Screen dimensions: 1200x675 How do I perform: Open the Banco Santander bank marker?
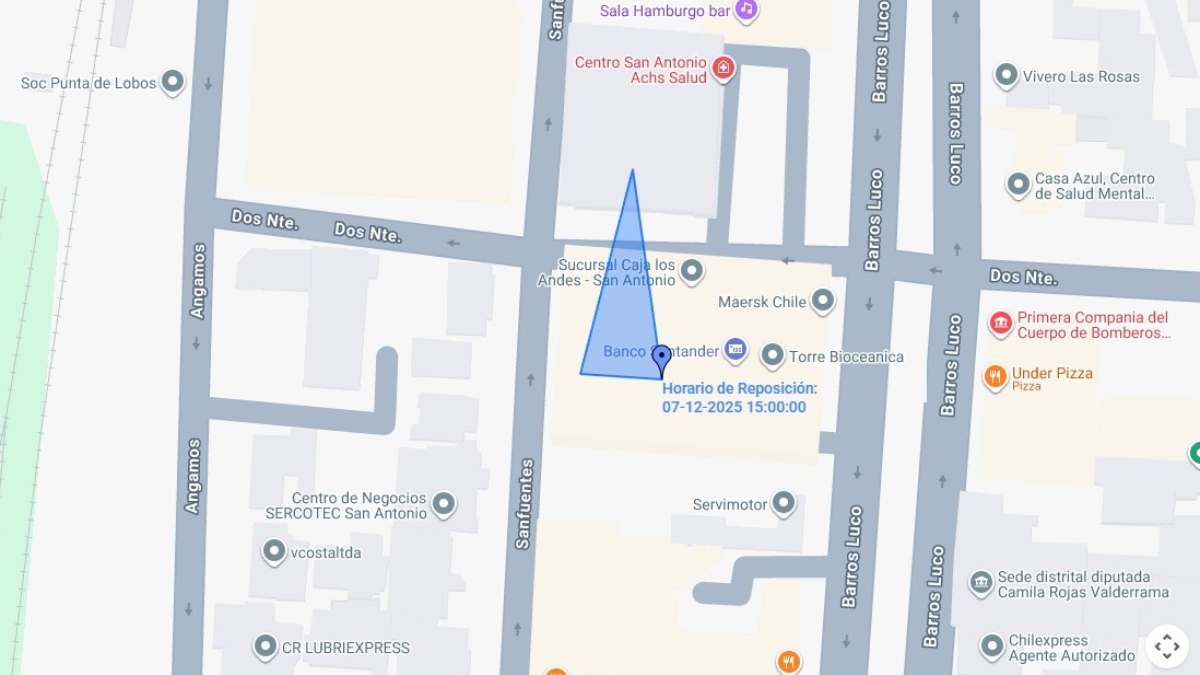pos(735,350)
